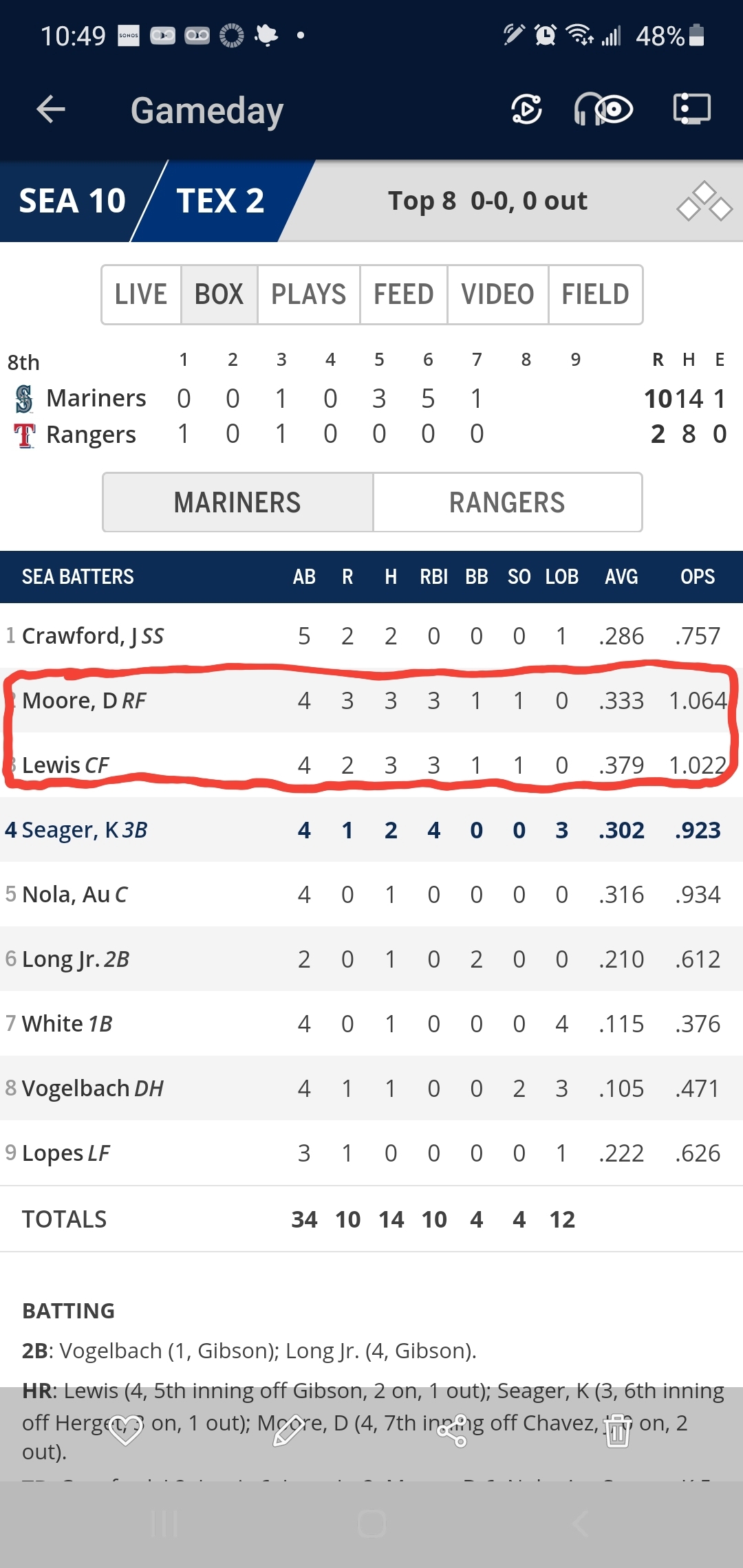Delete the image with the trash icon

(617, 1430)
